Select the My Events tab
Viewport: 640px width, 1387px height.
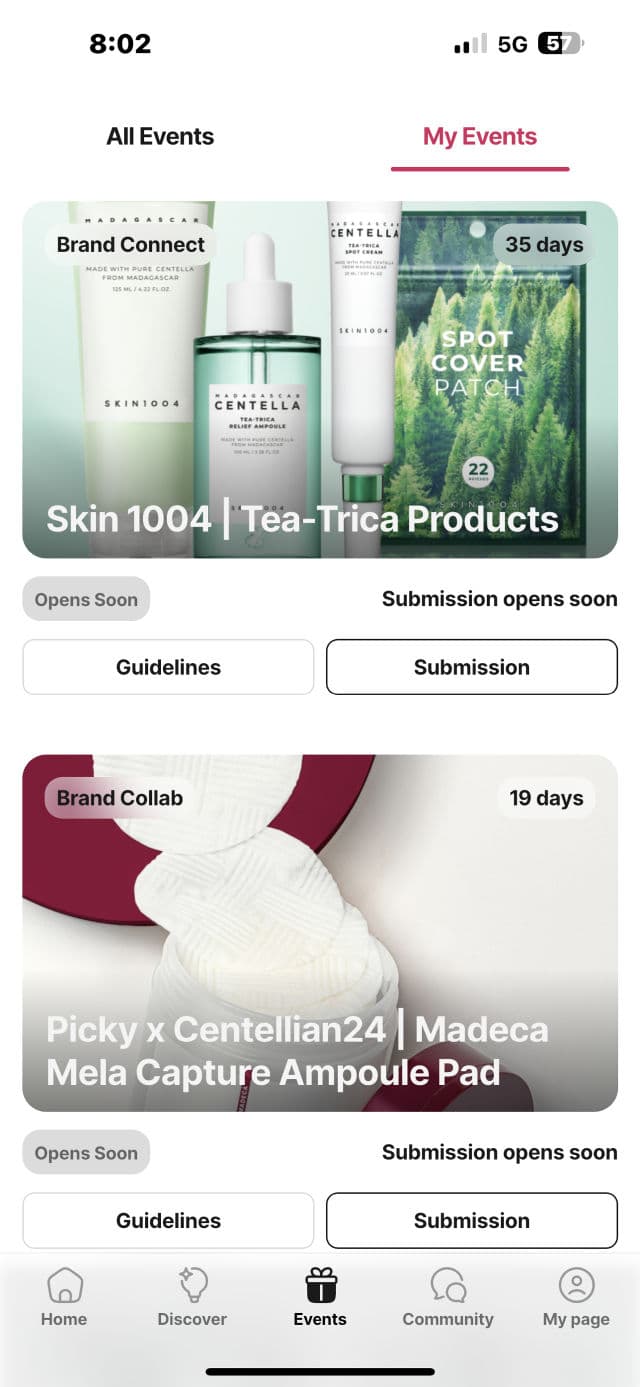point(480,137)
